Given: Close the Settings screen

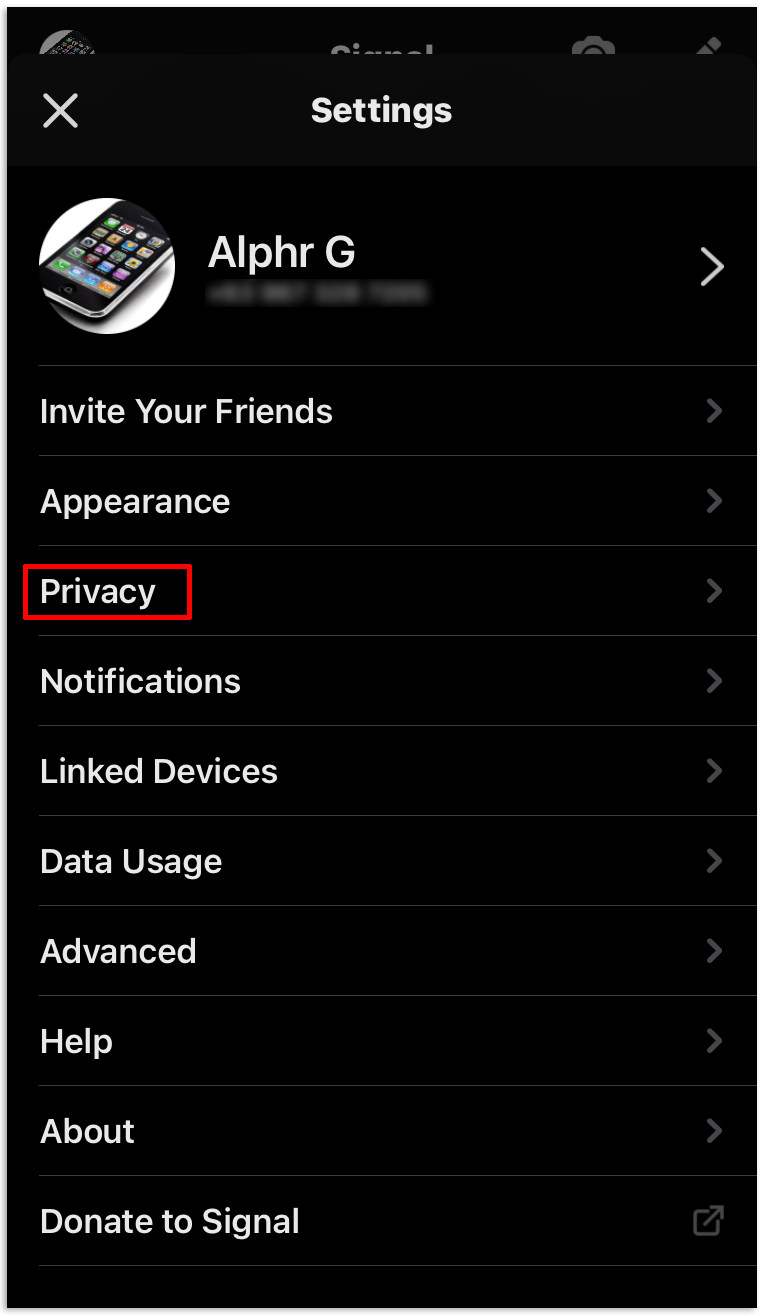Looking at the screenshot, I should click(60, 110).
